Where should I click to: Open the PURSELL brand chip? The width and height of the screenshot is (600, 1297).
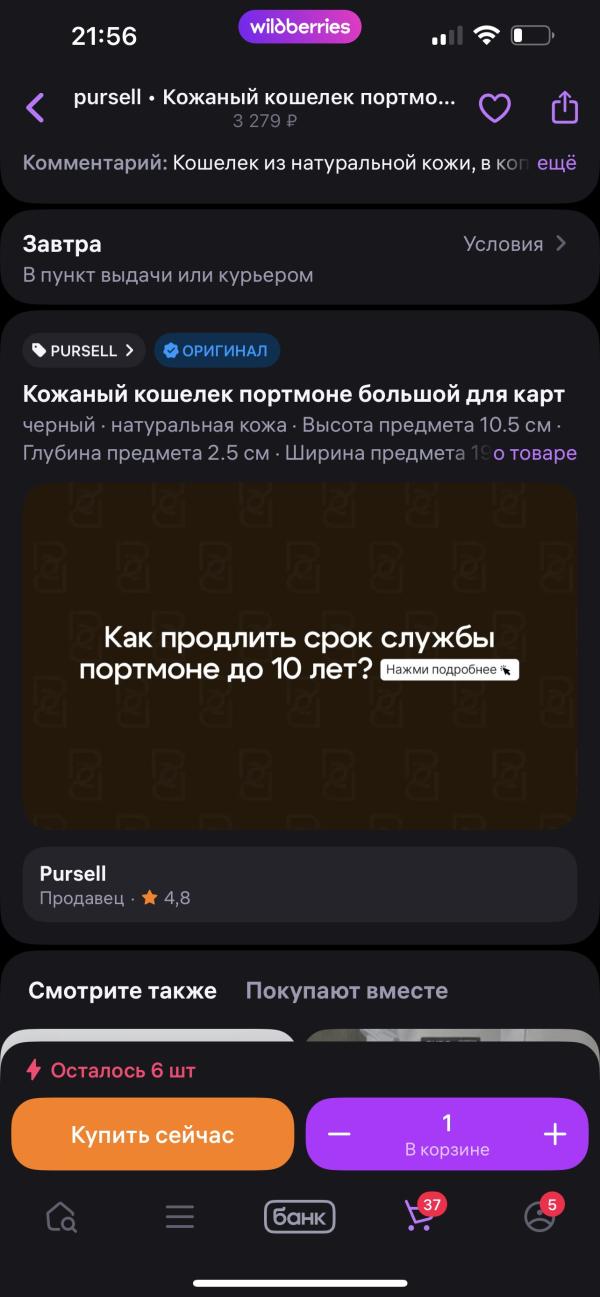click(x=83, y=350)
